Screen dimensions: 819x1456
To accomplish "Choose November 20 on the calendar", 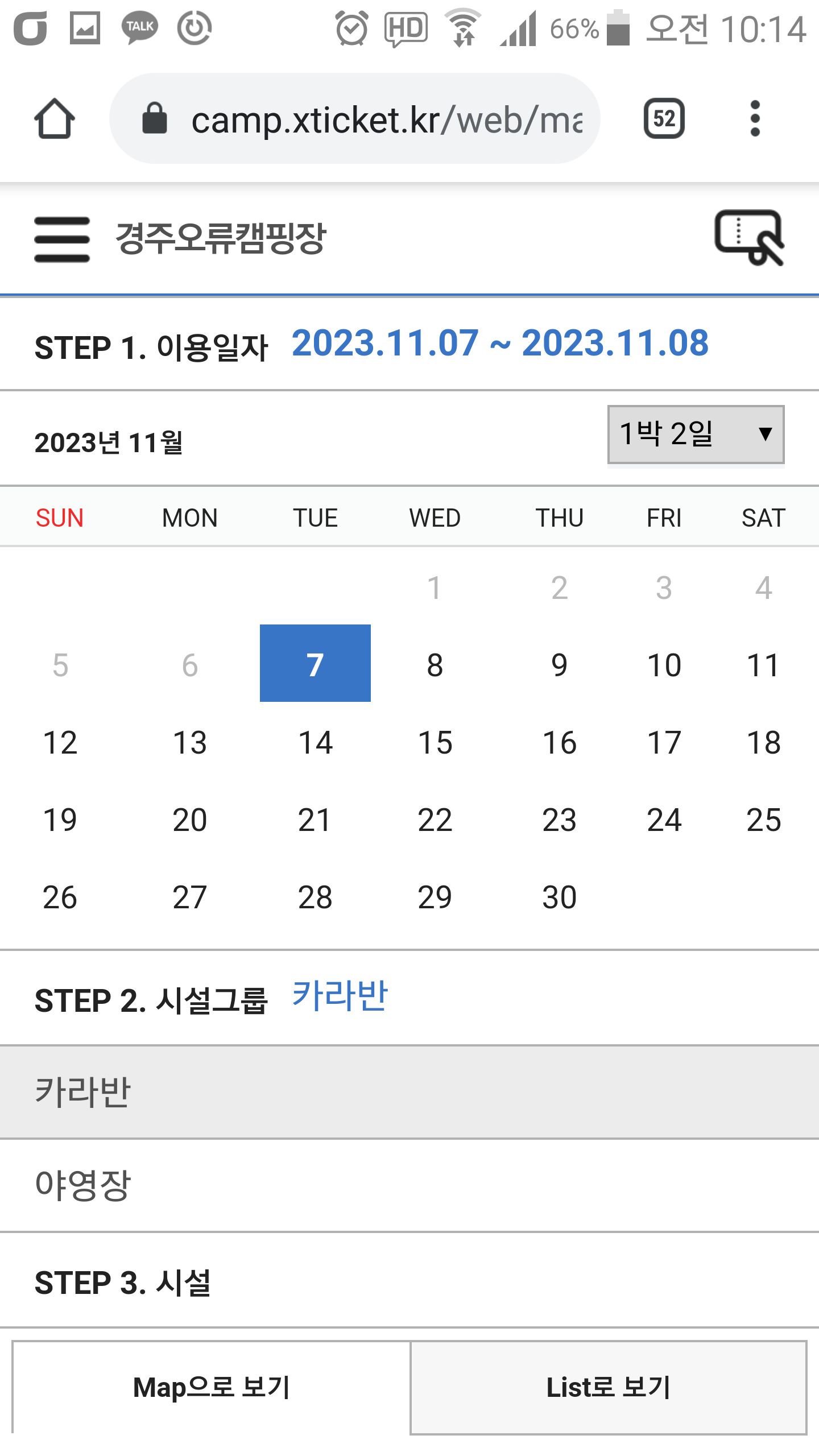I will 189,820.
